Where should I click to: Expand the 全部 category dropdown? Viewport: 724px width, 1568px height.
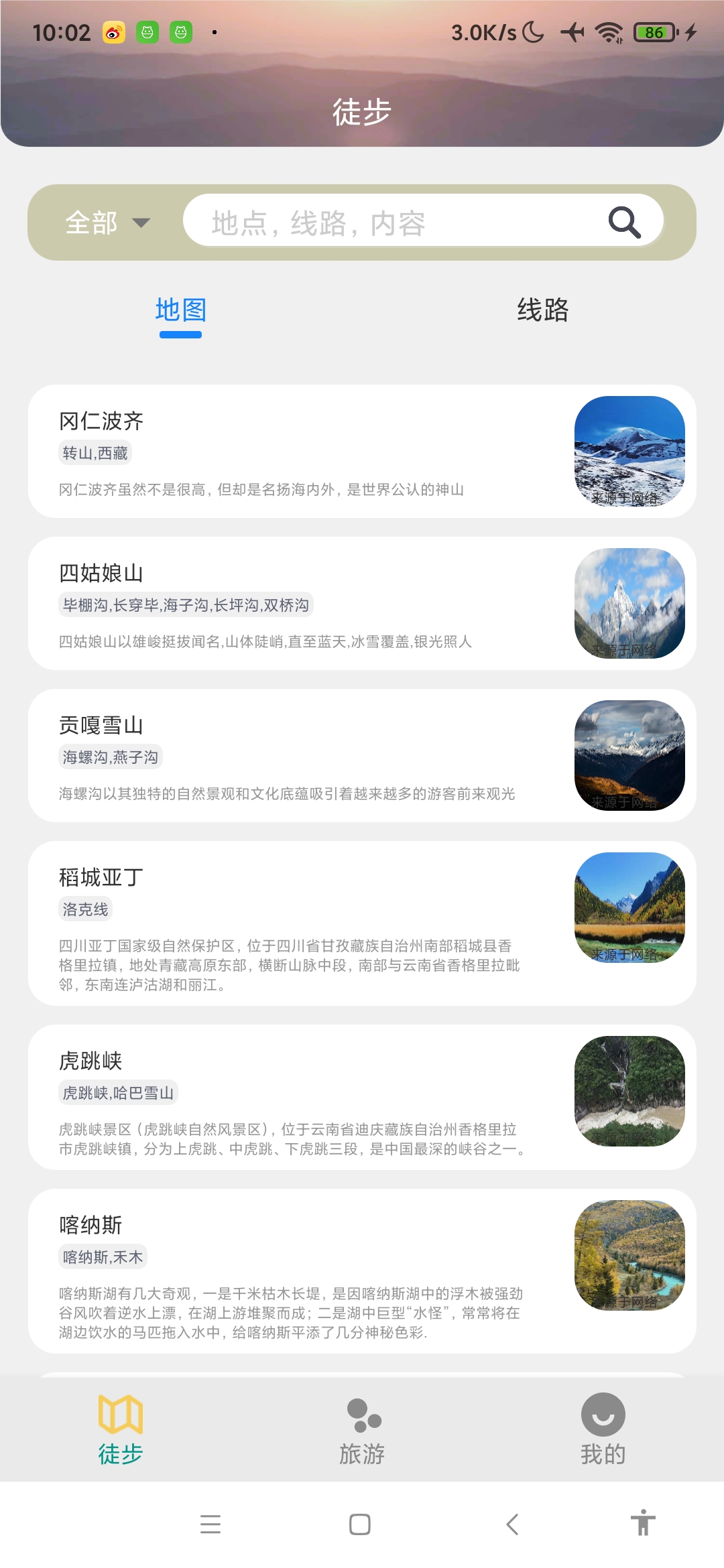click(x=107, y=222)
